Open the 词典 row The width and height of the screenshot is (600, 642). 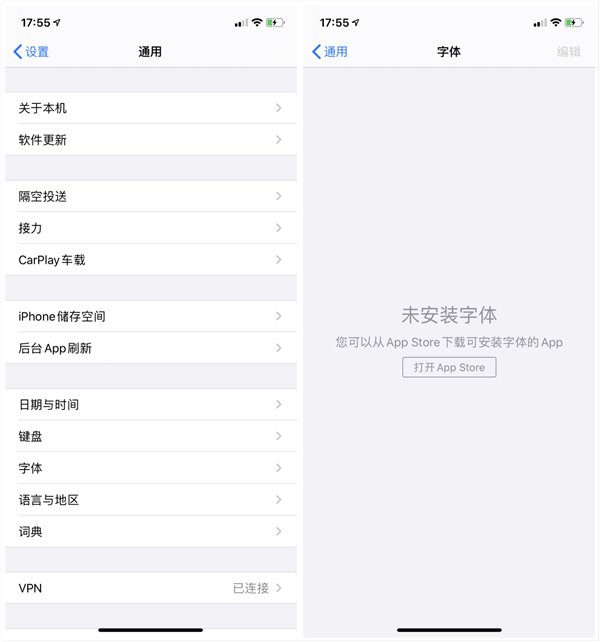pos(150,532)
